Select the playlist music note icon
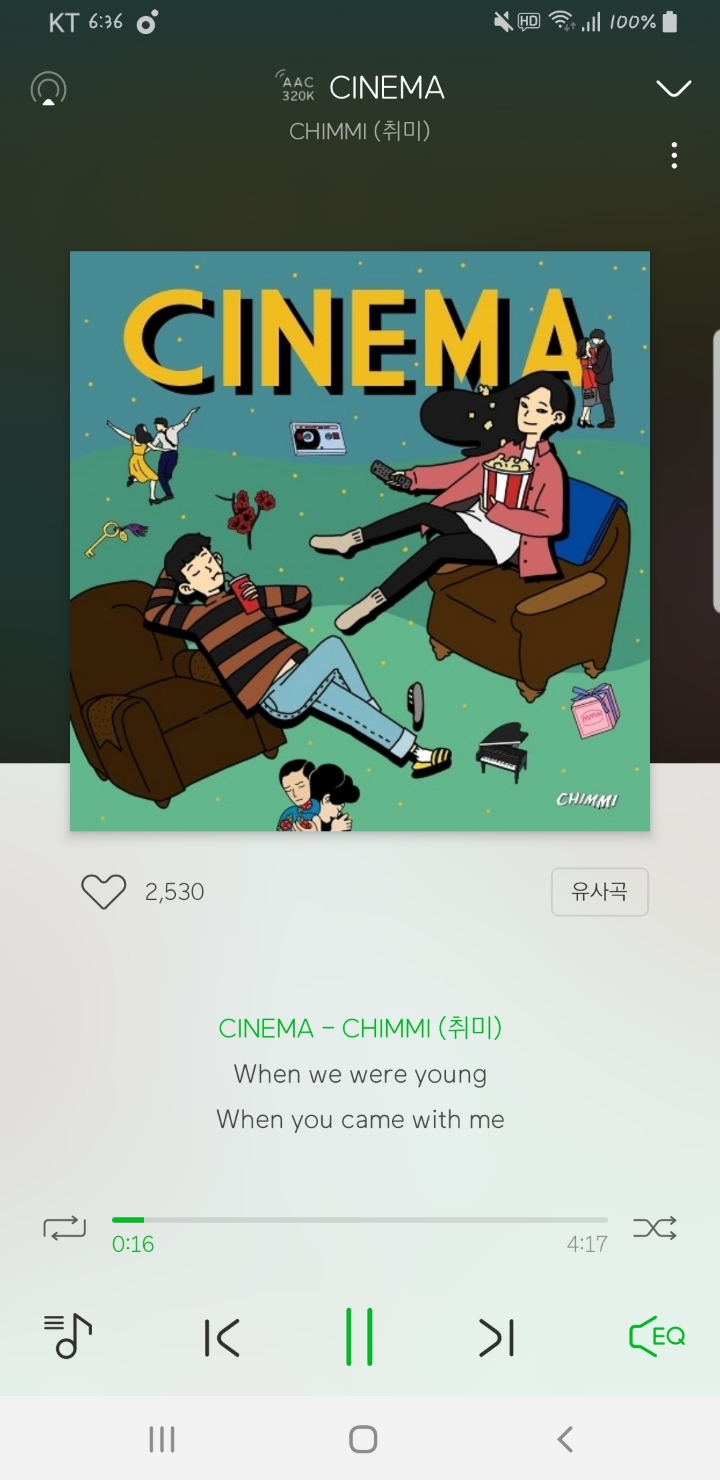The height and width of the screenshot is (1480, 720). pos(68,1335)
